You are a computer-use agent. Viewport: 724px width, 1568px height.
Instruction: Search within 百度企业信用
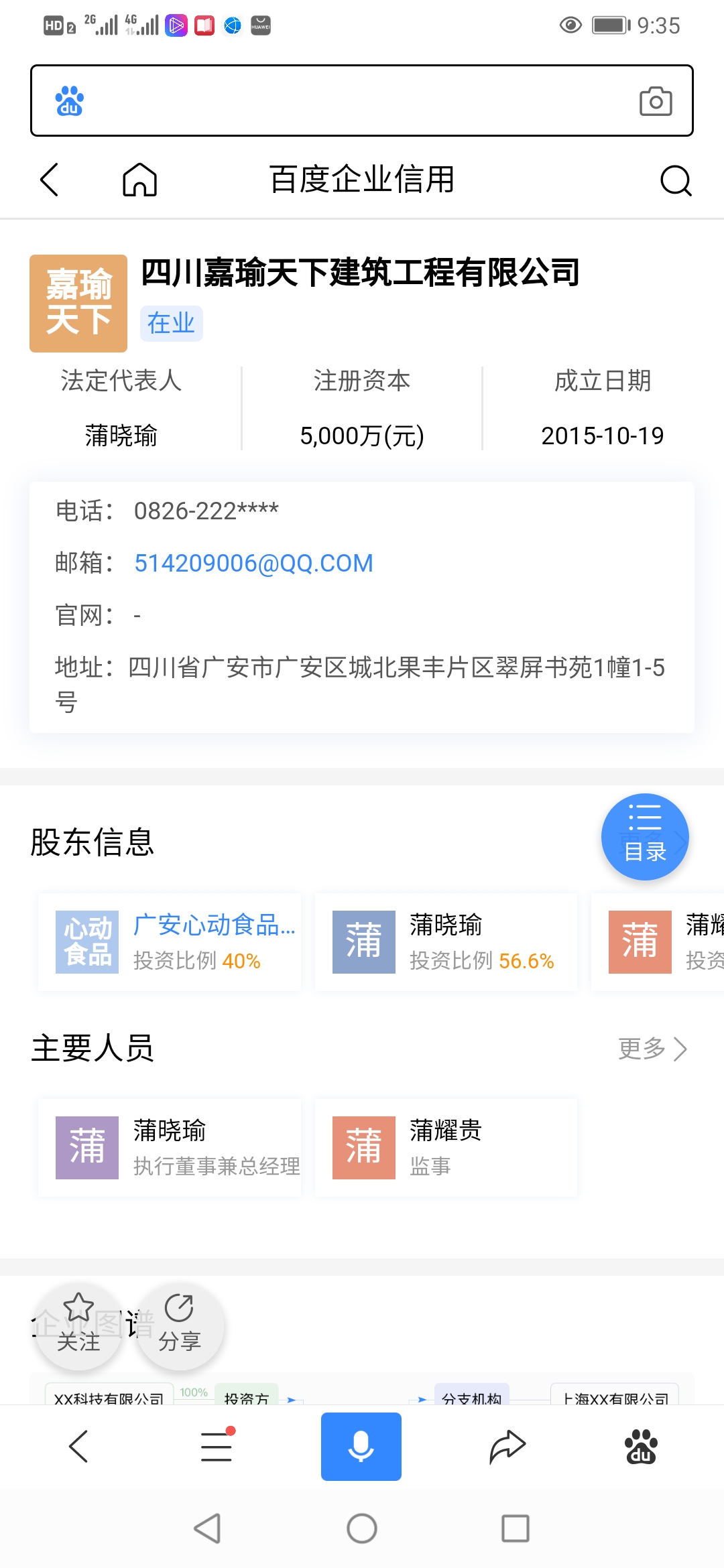click(x=675, y=180)
